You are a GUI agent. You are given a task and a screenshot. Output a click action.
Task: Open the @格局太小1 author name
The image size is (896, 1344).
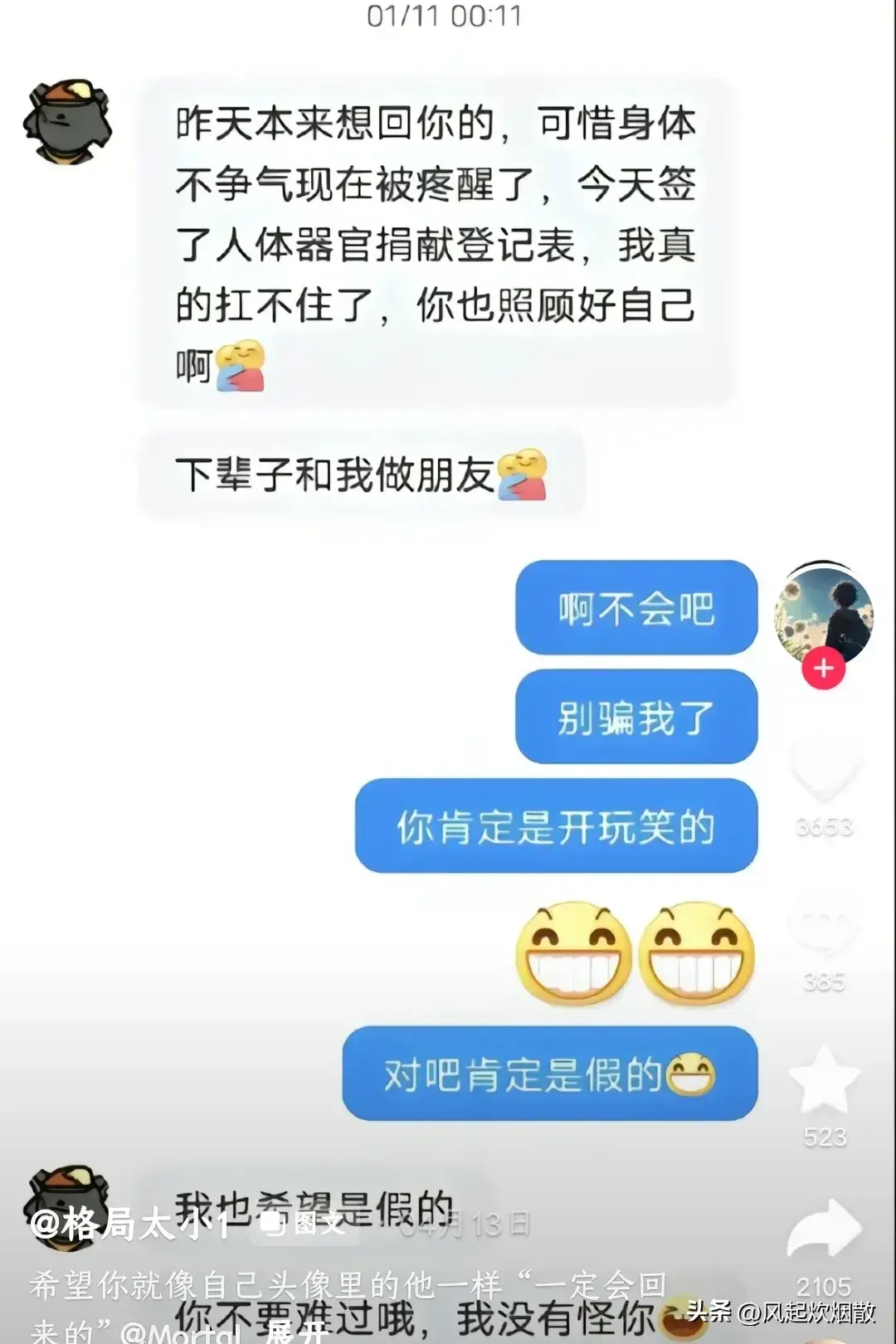129,1225
